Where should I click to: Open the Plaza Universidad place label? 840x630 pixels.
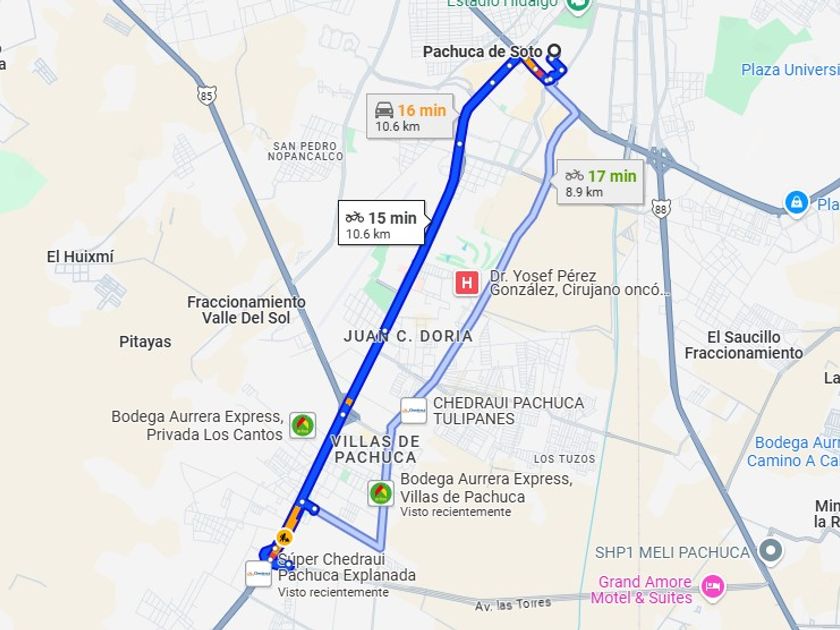[790, 70]
